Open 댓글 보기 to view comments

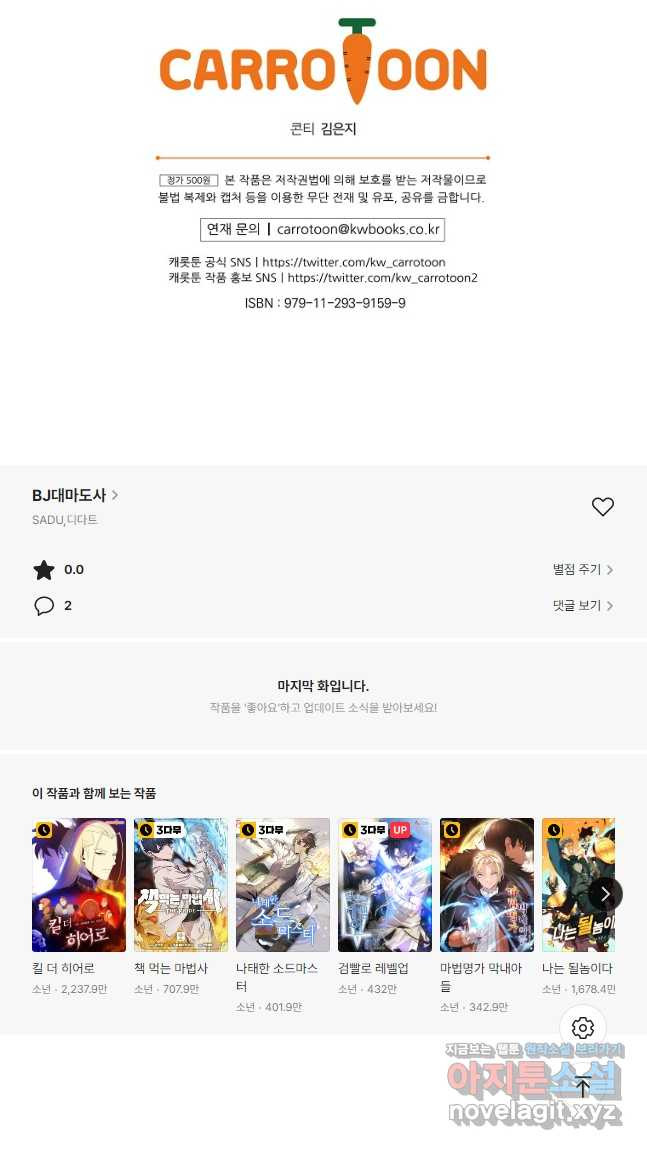582,606
